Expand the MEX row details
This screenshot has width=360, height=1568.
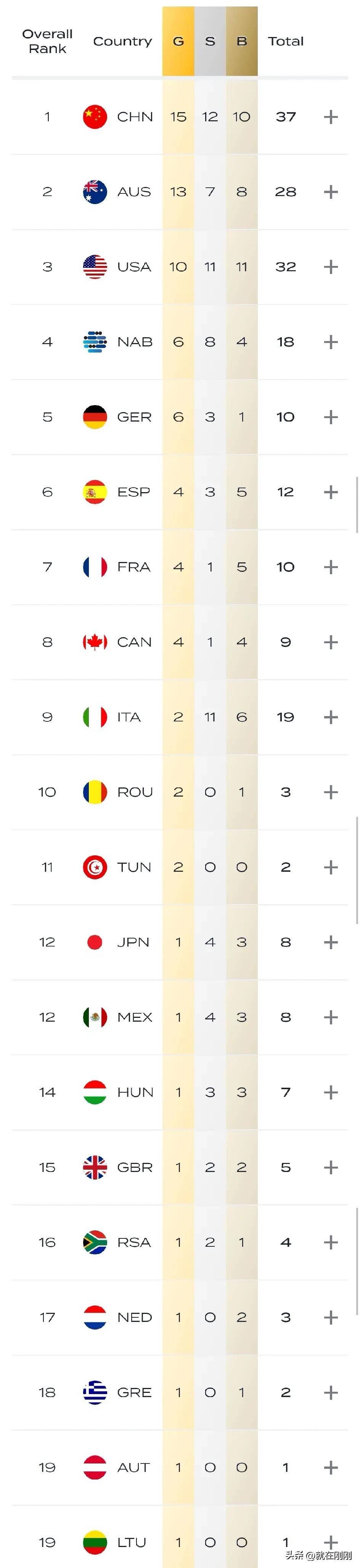[x=330, y=1017]
